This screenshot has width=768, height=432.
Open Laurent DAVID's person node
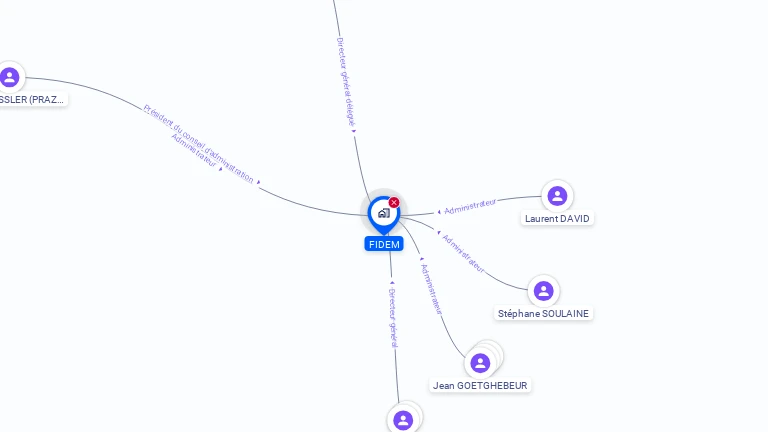(557, 196)
